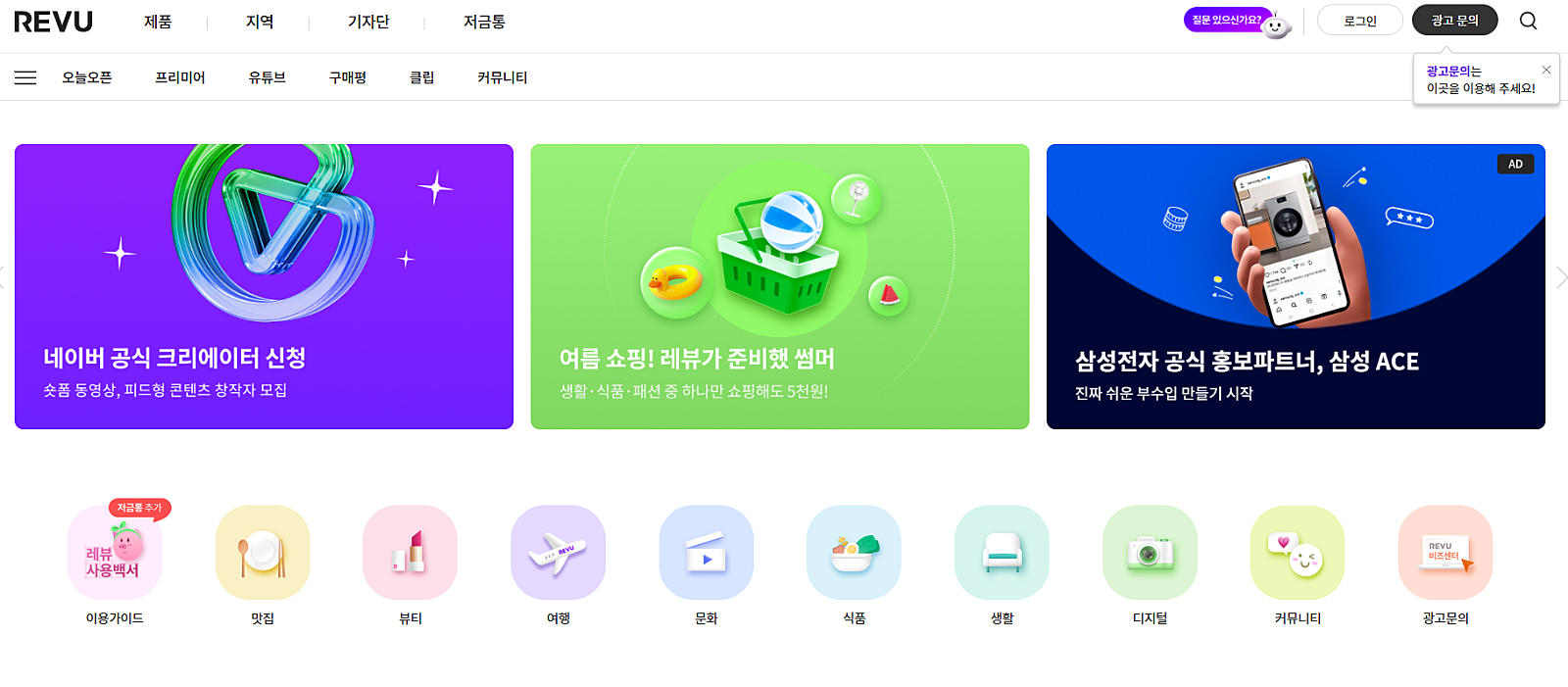Go to 유튜브 section
Viewport: 1568px width, 687px height.
[x=267, y=77]
